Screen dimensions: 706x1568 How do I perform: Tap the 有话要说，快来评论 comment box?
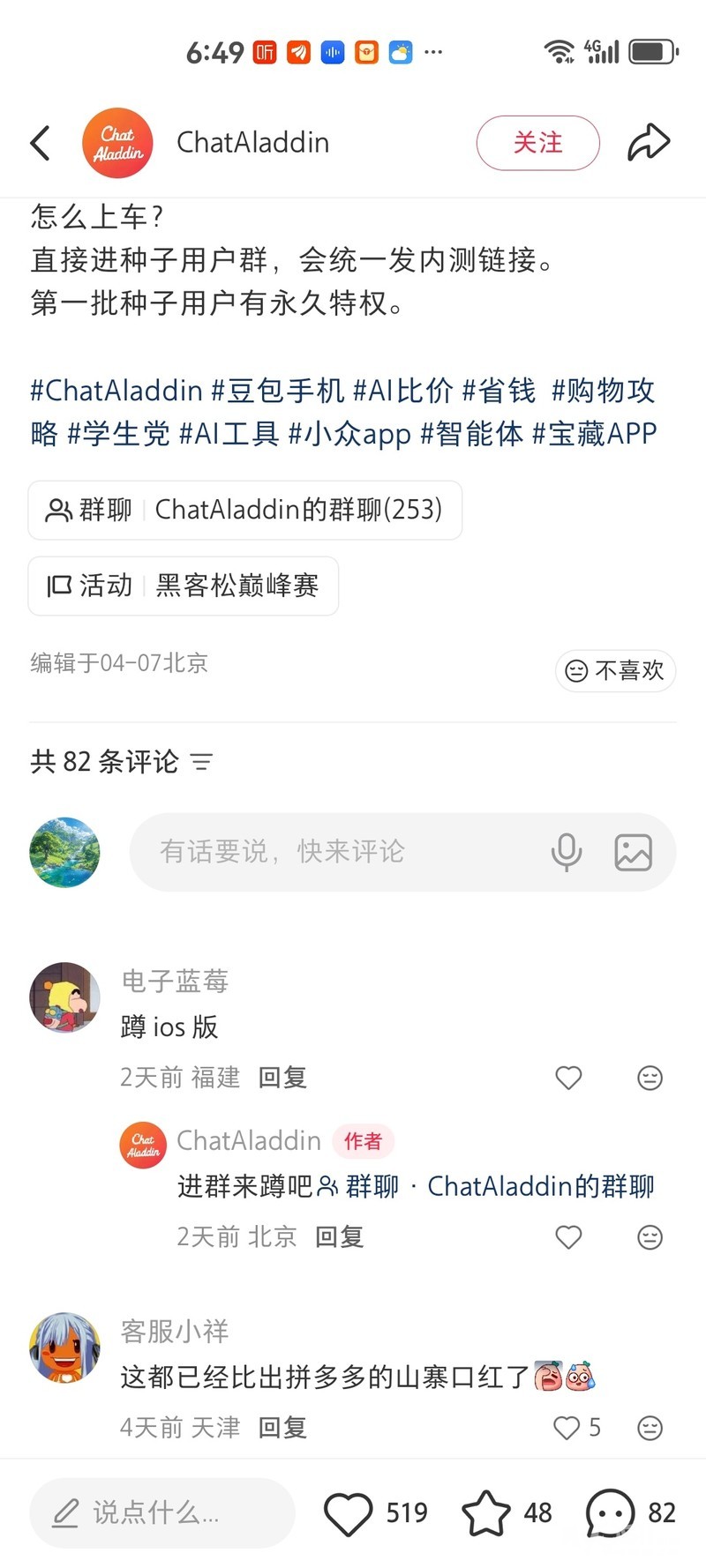[x=335, y=852]
